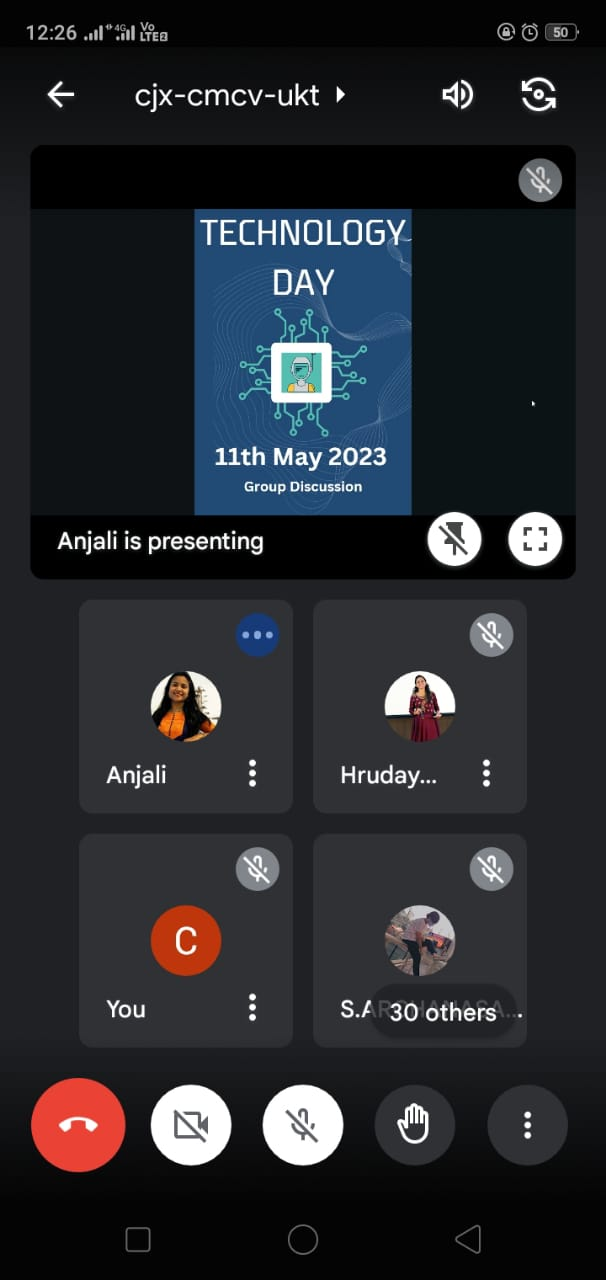Turn on your camera
The height and width of the screenshot is (1280, 606).
191,1125
